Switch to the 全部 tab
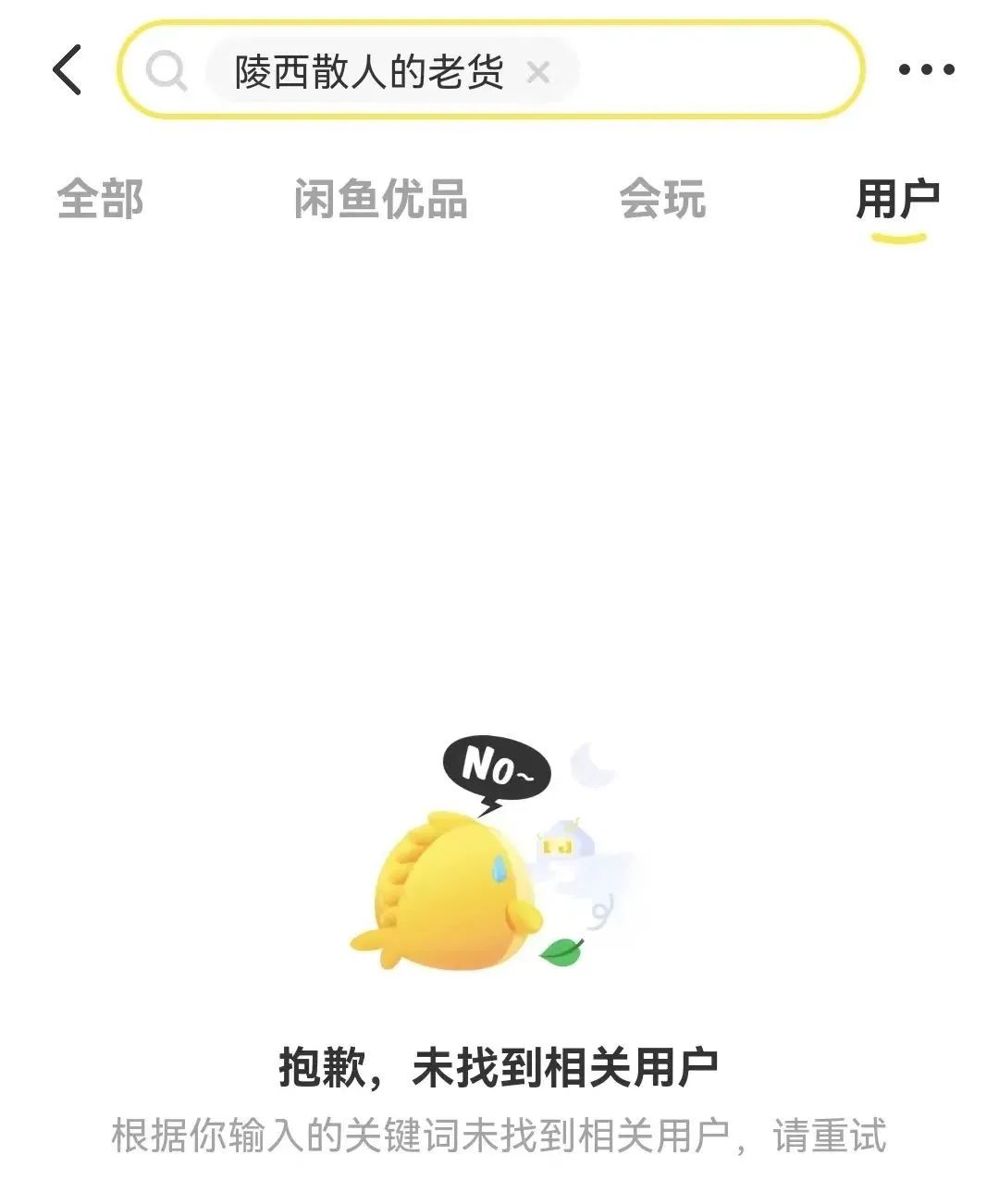The image size is (999, 1204). [x=100, y=199]
